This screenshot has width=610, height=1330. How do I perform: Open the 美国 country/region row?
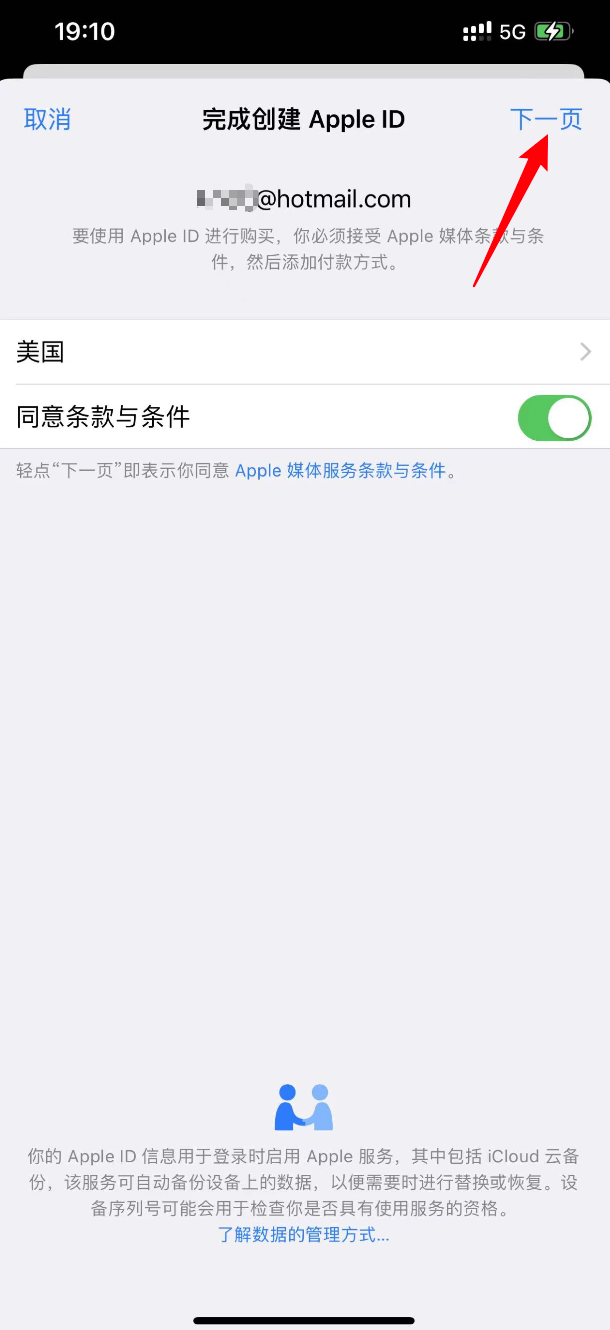click(x=304, y=352)
